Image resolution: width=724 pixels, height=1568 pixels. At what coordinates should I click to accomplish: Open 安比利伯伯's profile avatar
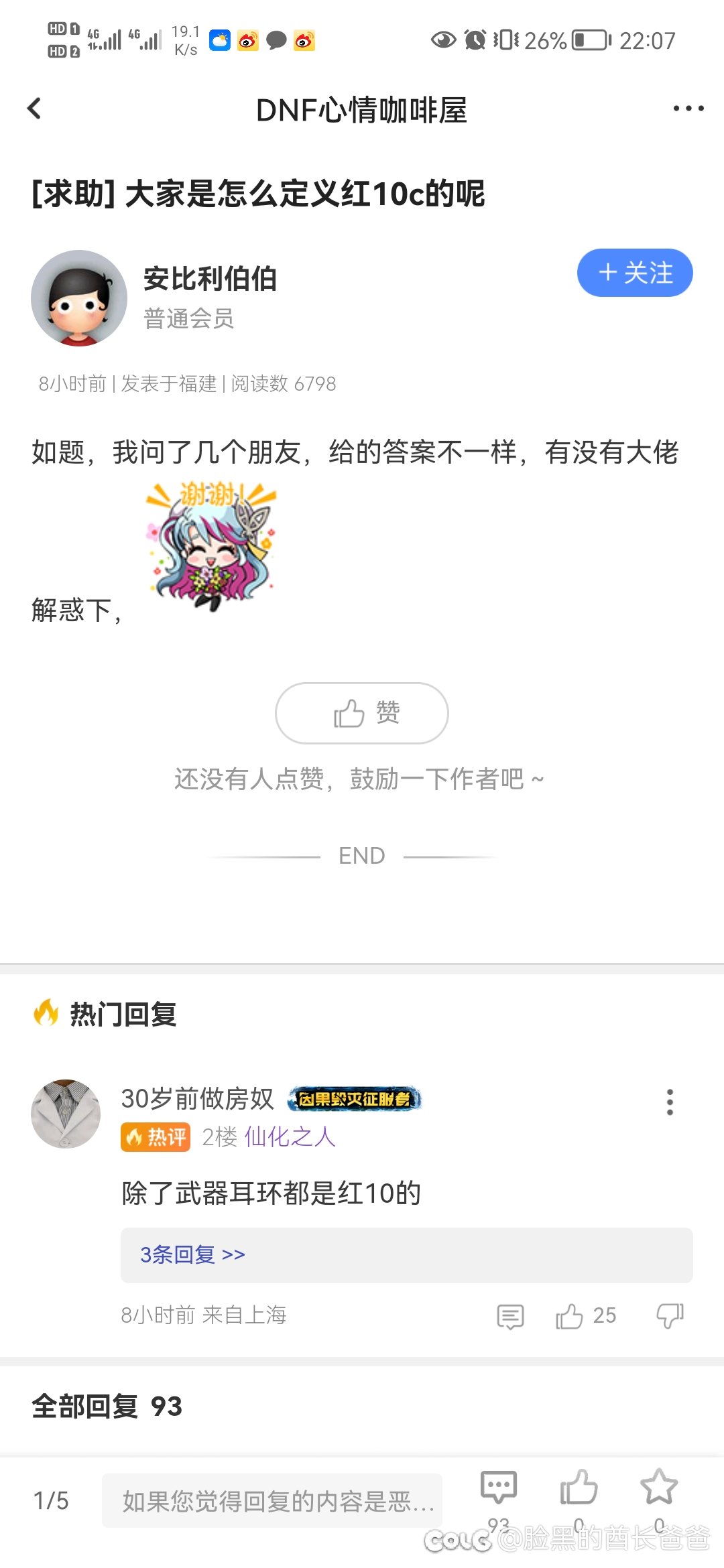79,298
